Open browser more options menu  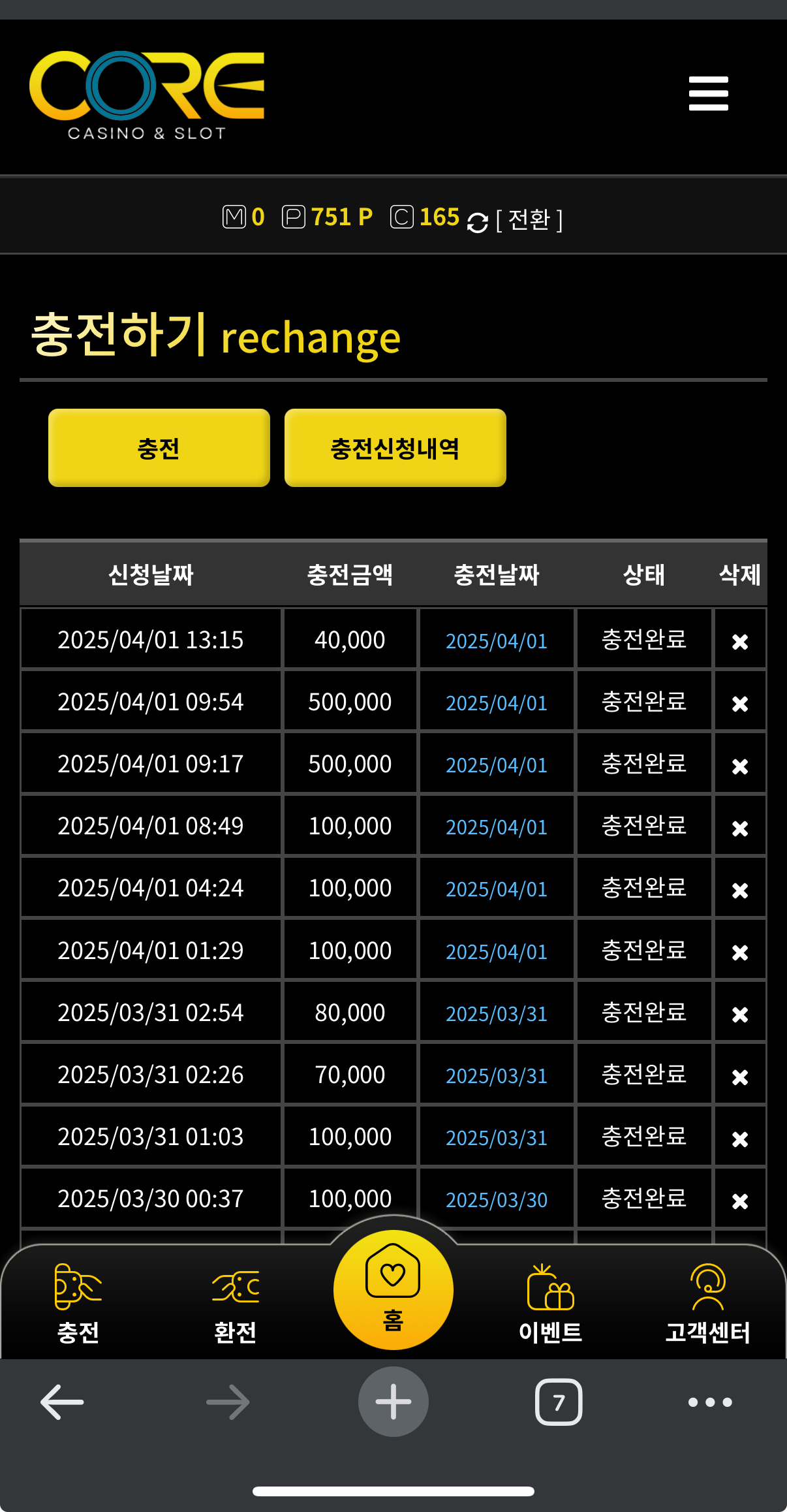tap(710, 1402)
